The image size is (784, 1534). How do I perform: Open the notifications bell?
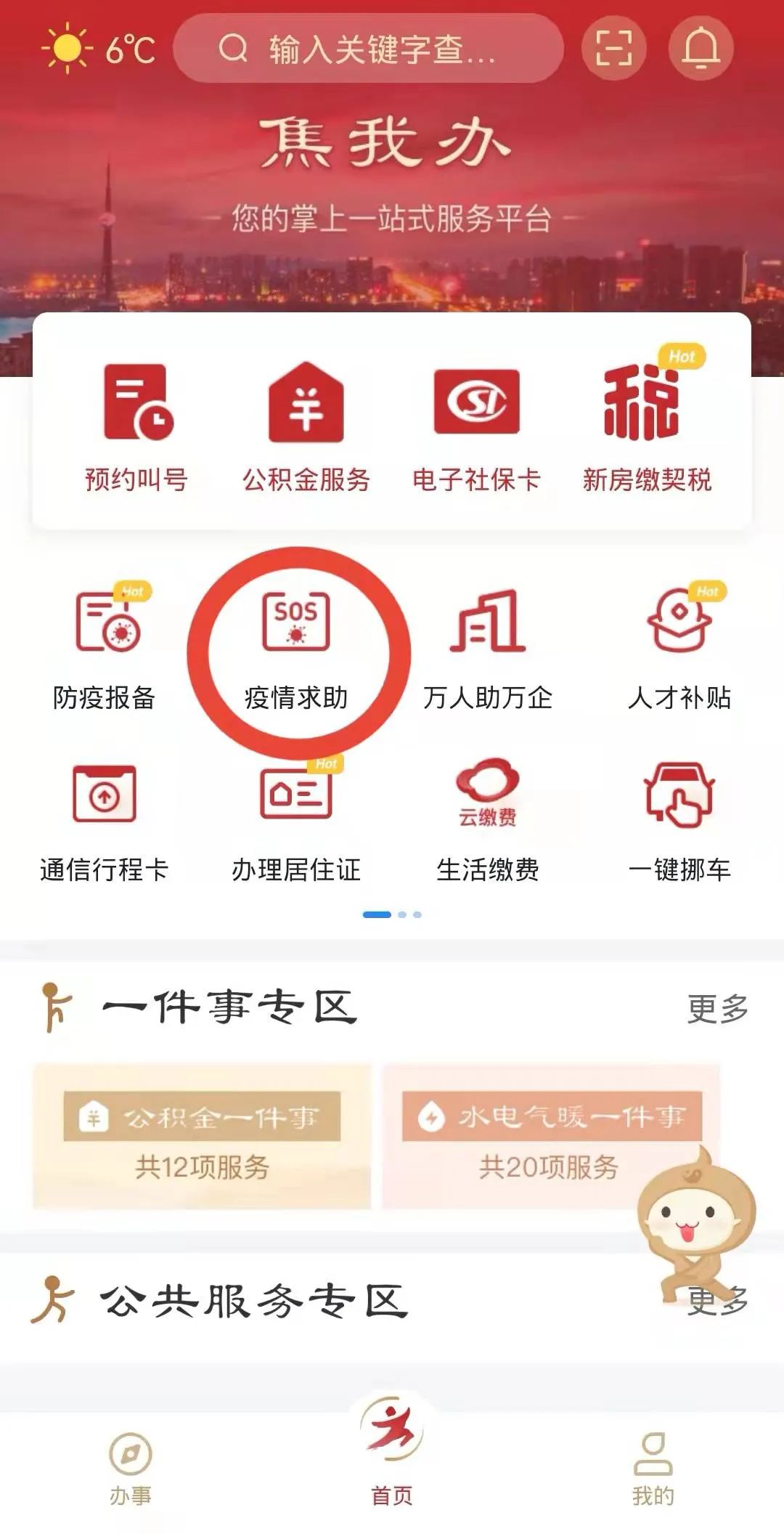(x=701, y=49)
